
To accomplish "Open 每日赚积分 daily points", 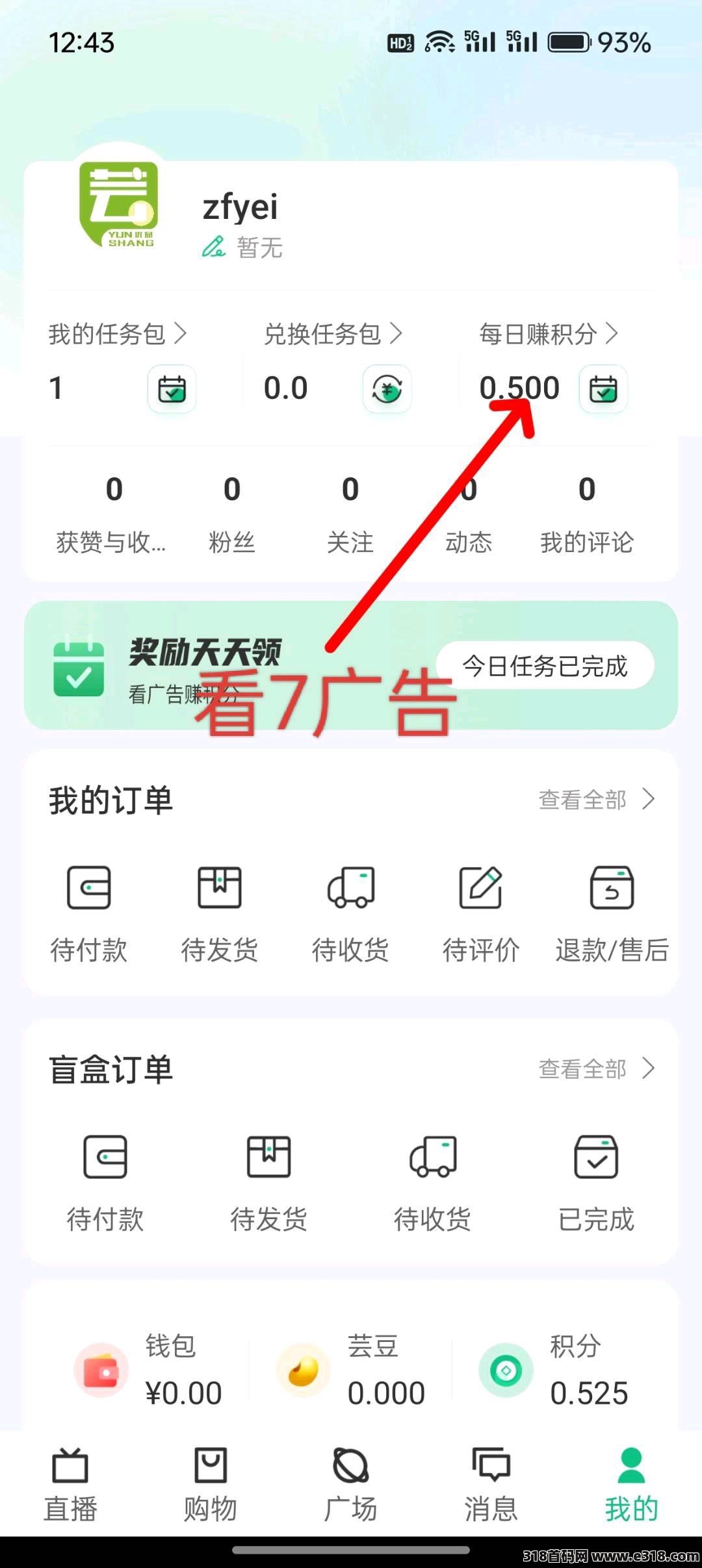I will [548, 335].
